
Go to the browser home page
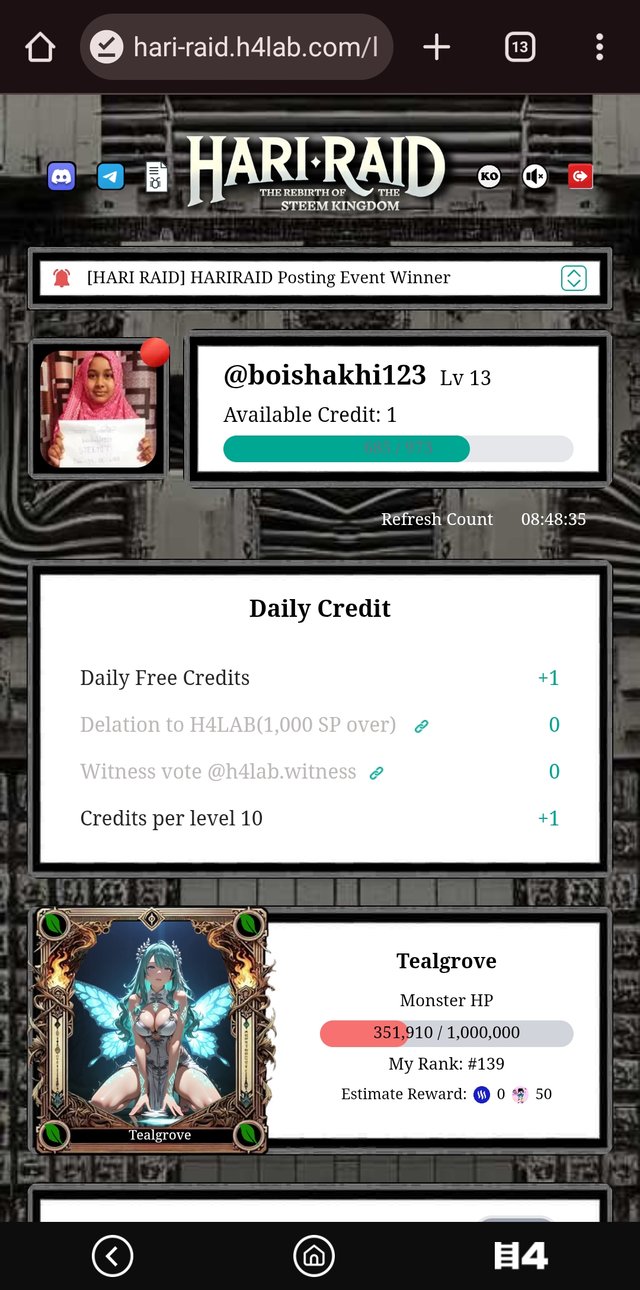coord(40,47)
